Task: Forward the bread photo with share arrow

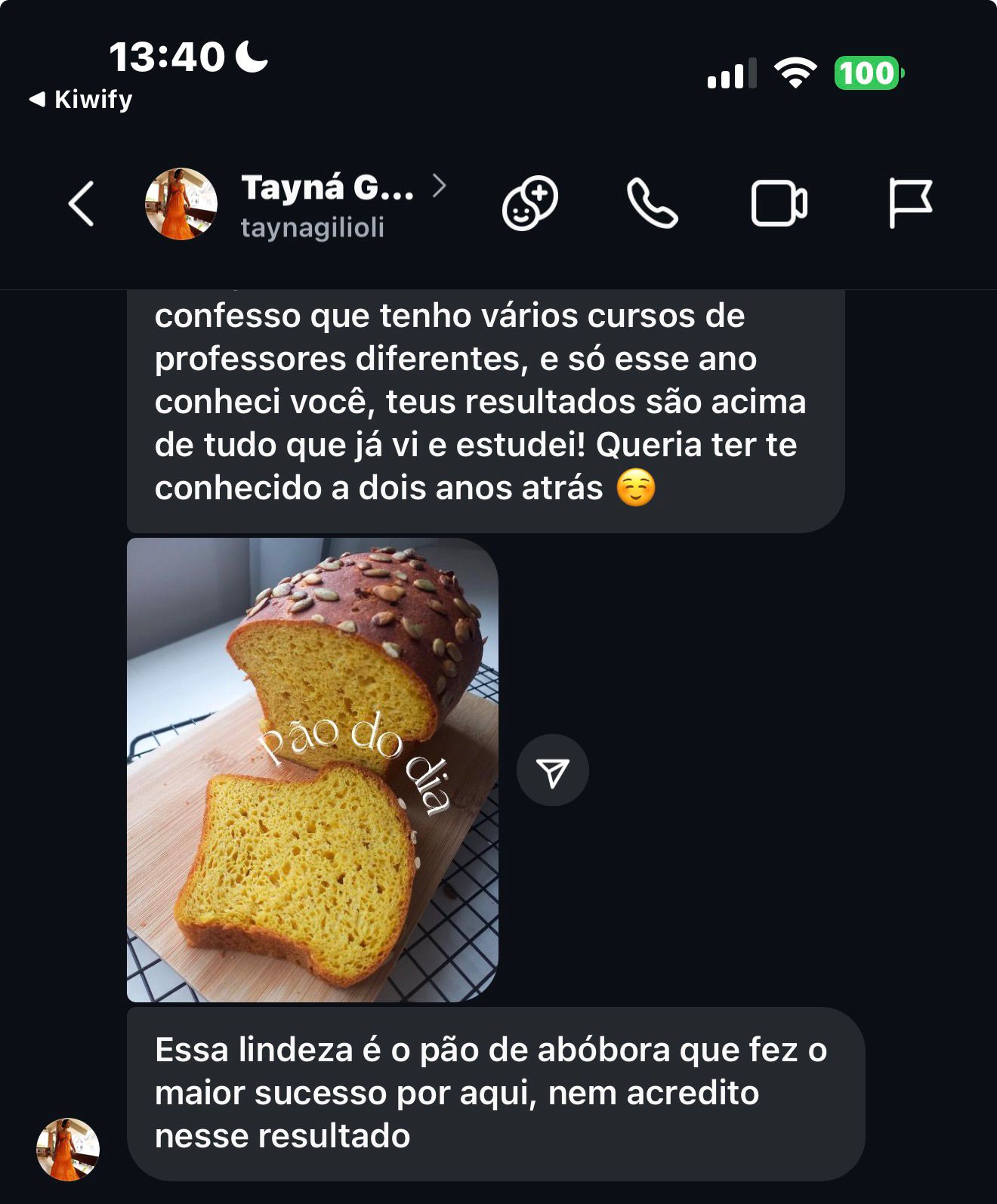Action: 552,770
